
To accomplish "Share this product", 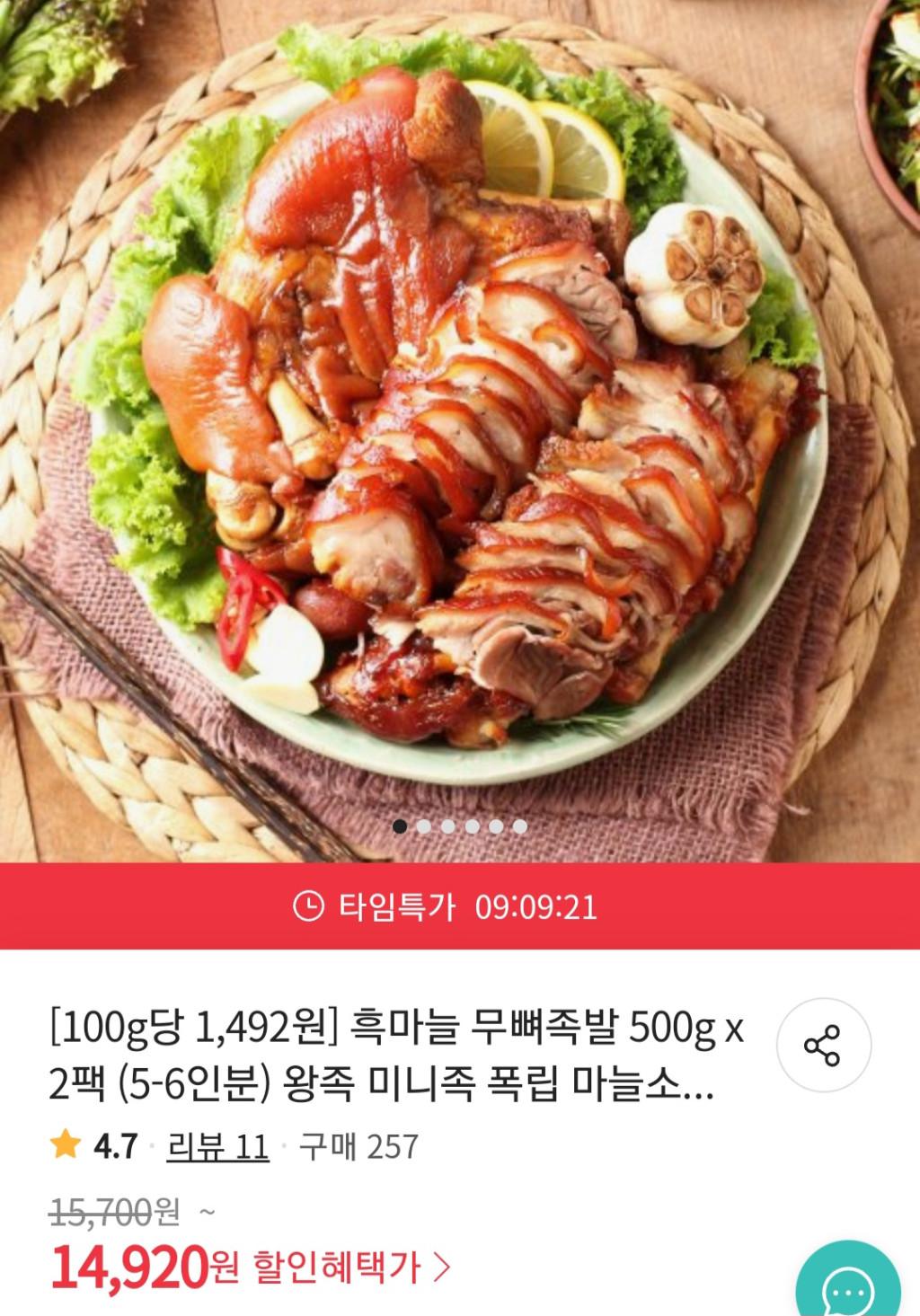I will click(822, 1045).
